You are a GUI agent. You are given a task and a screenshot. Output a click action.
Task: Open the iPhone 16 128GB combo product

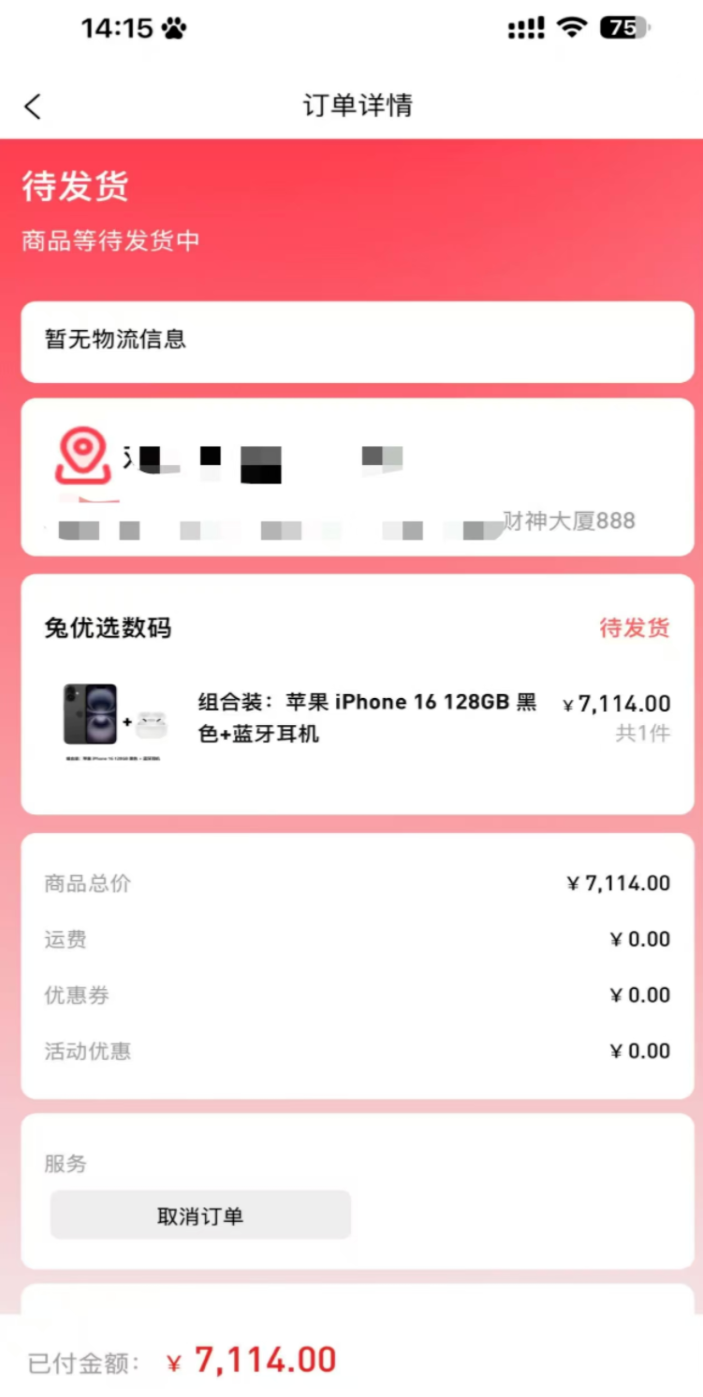click(x=366, y=717)
